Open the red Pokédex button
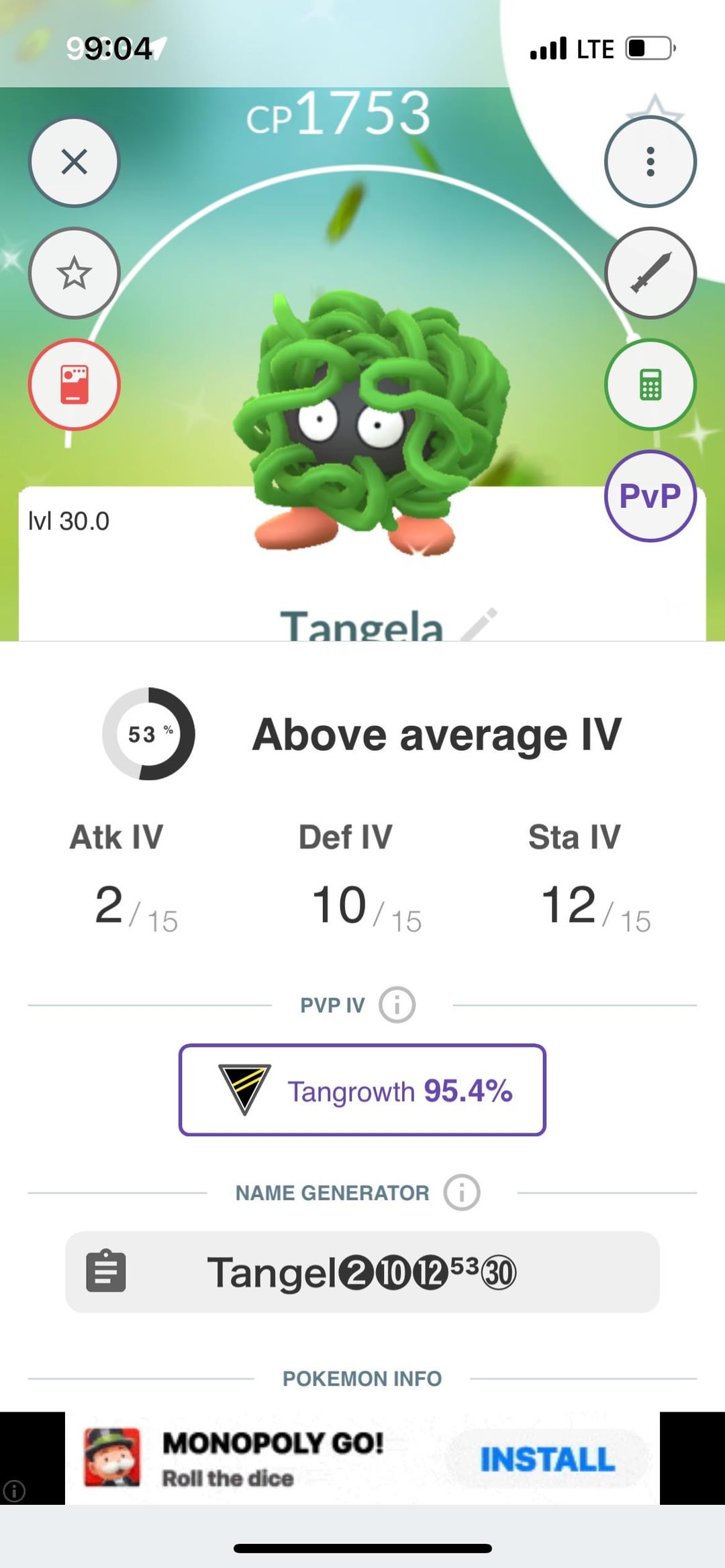 coord(74,384)
